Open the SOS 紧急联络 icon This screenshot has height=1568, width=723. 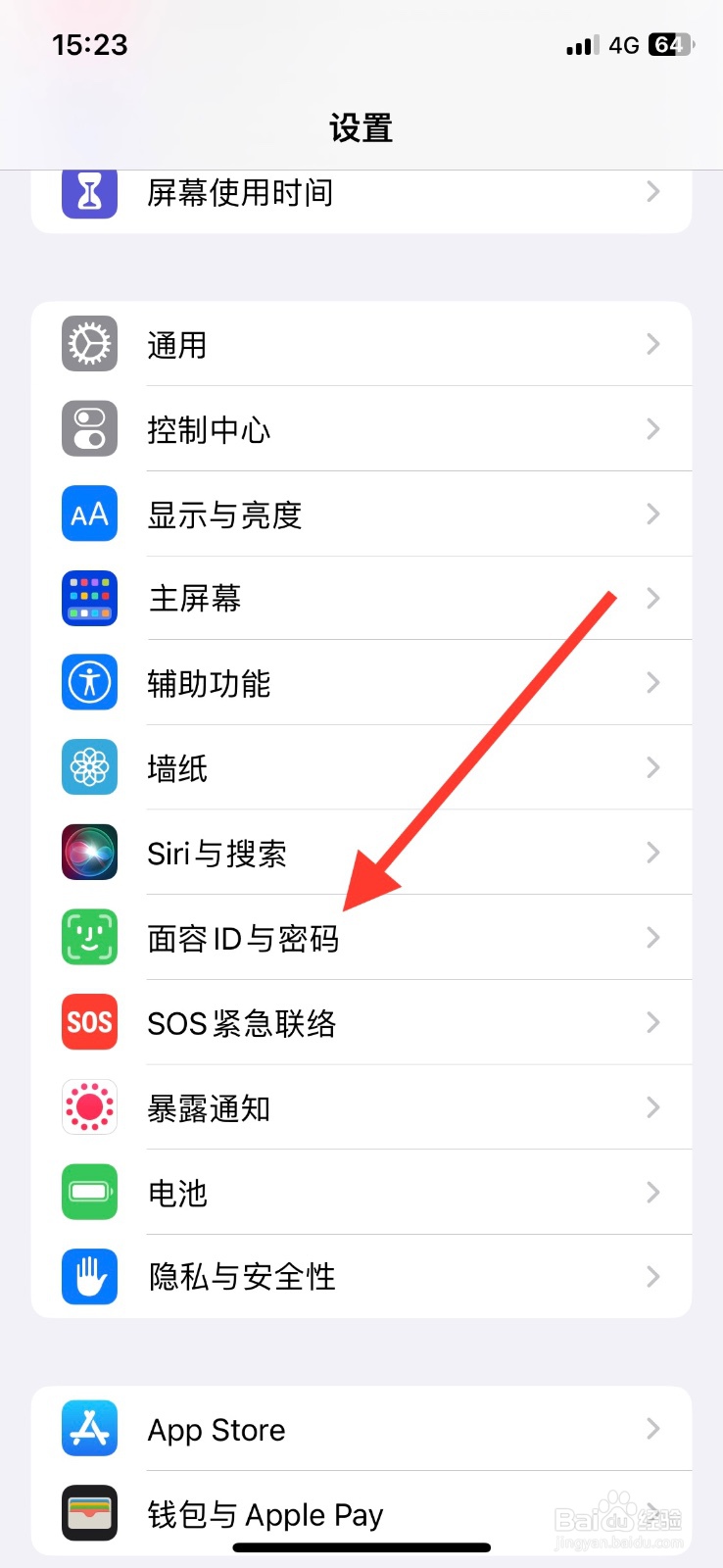pyautogui.click(x=89, y=1022)
